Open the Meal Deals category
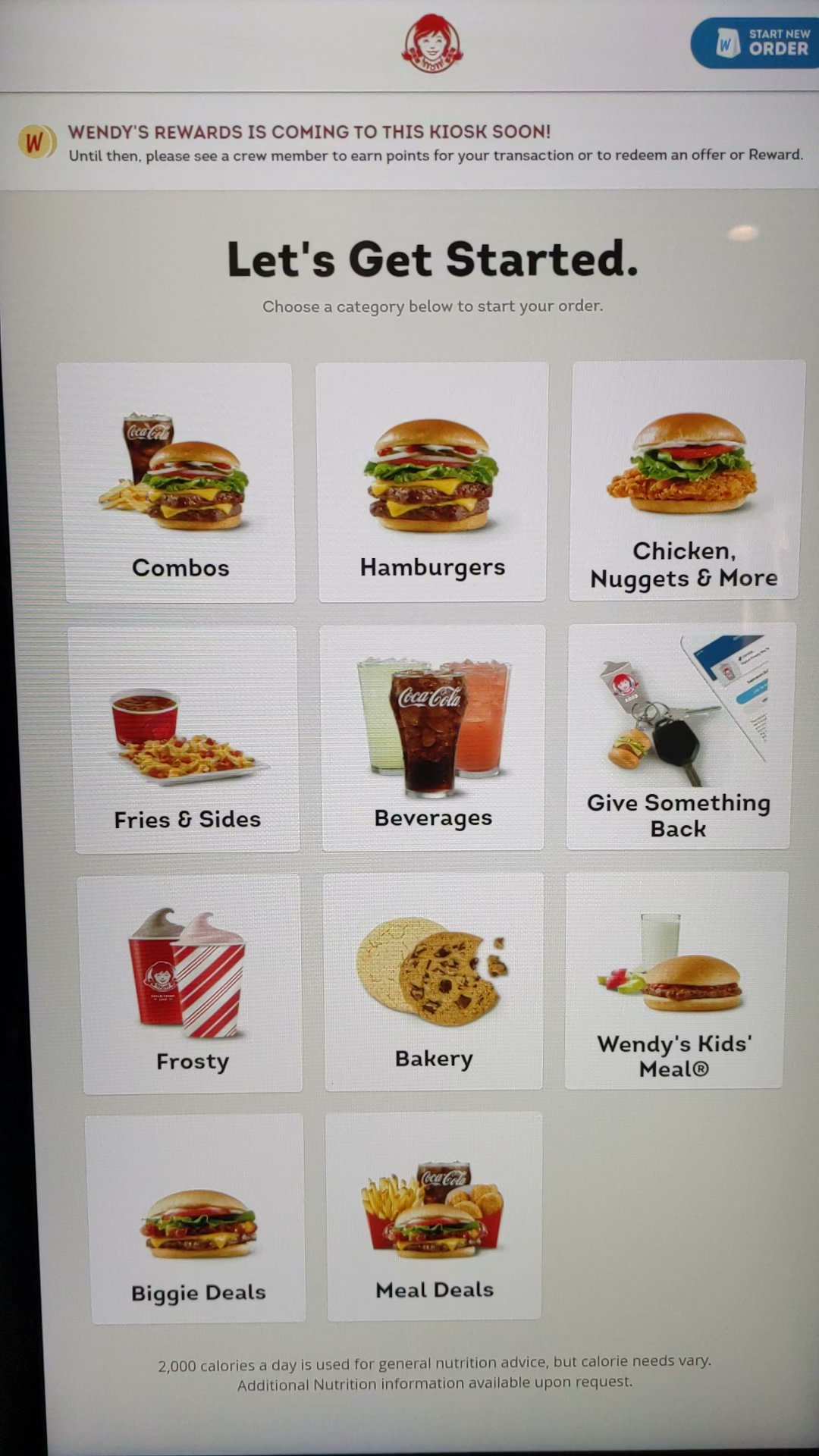Viewport: 819px width, 1456px height. 434,1216
